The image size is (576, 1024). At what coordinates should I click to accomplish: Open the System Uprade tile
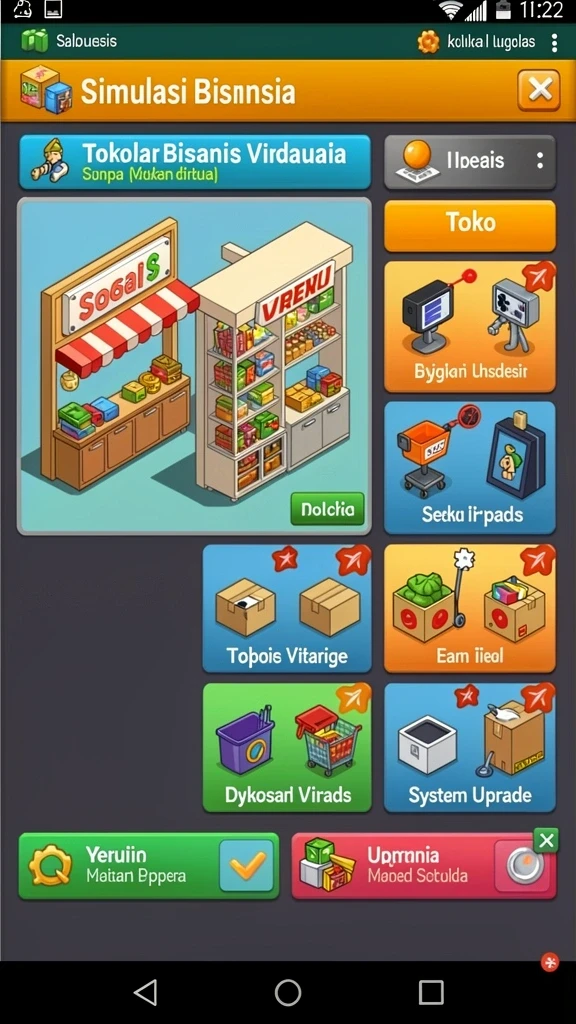coord(470,748)
